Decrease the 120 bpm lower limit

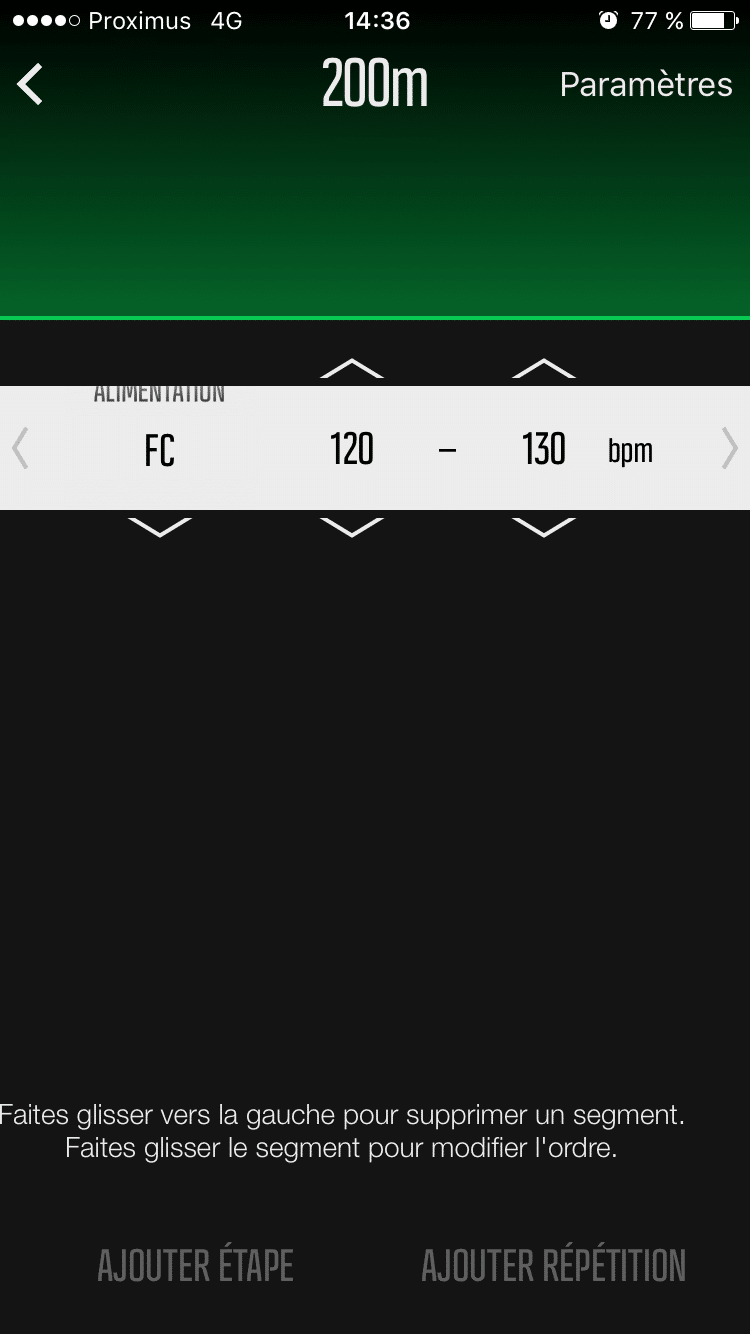pos(352,527)
